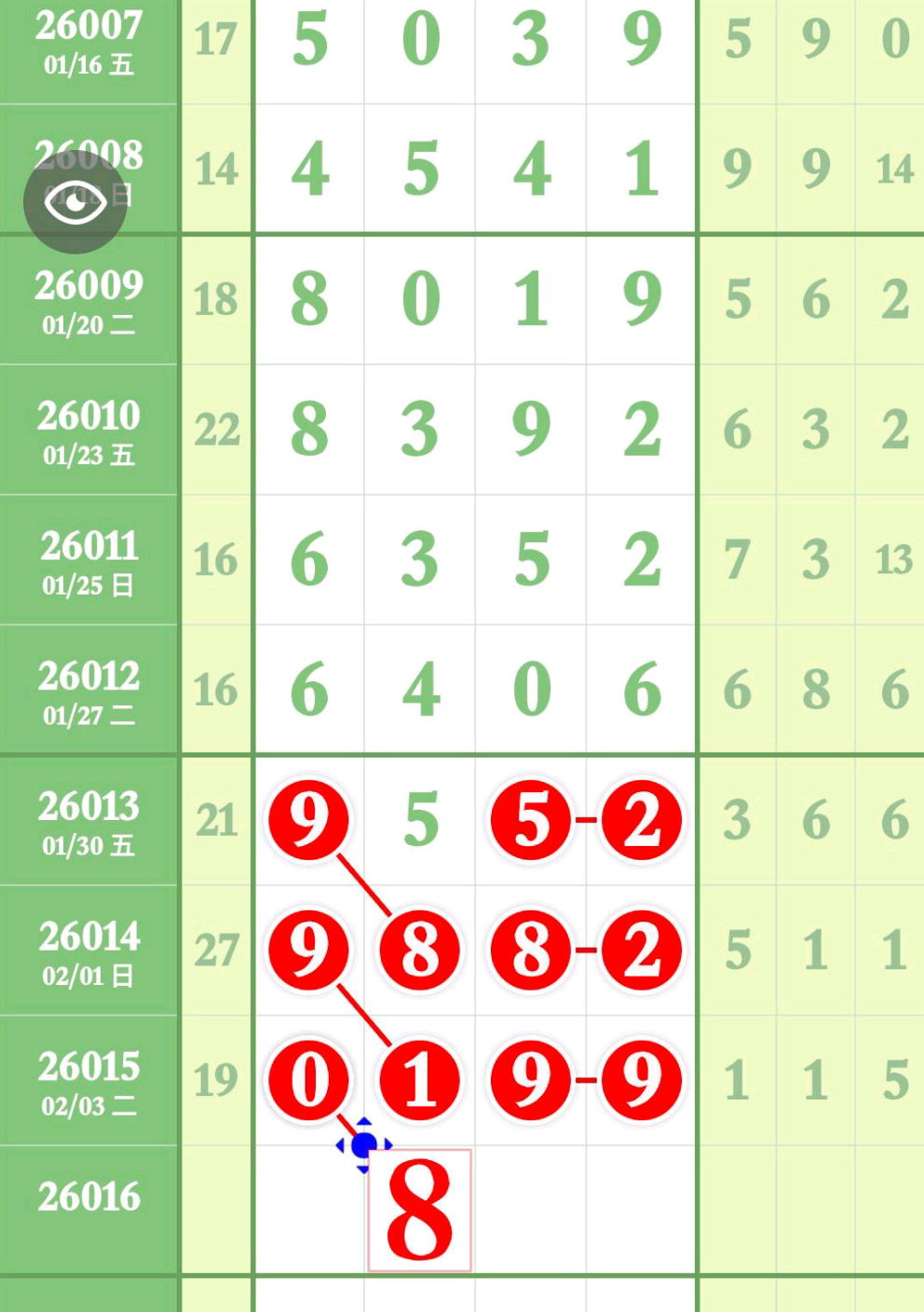Select the boxed red 8 in row 26016
The width and height of the screenshot is (924, 1312).
coord(420,1209)
